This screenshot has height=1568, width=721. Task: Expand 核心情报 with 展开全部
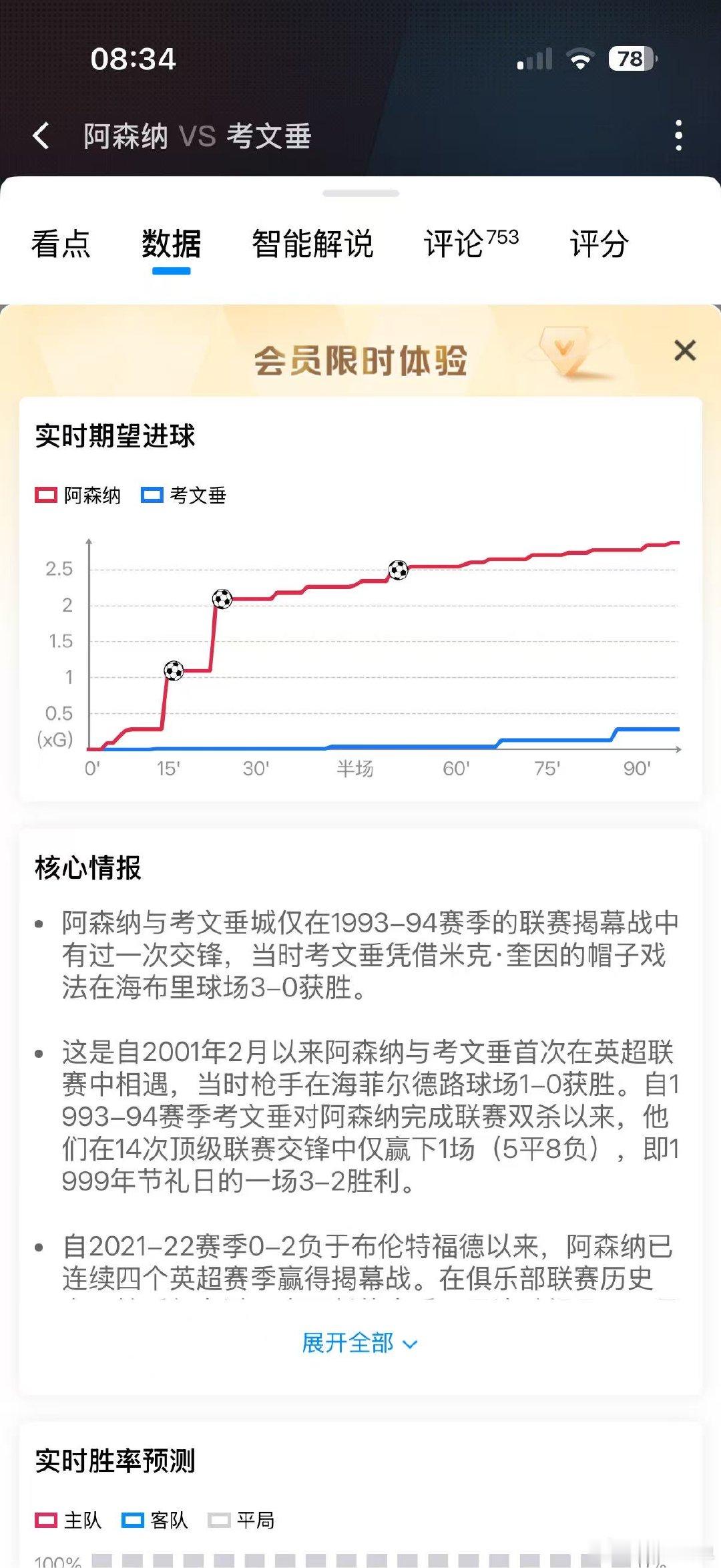[x=360, y=1343]
